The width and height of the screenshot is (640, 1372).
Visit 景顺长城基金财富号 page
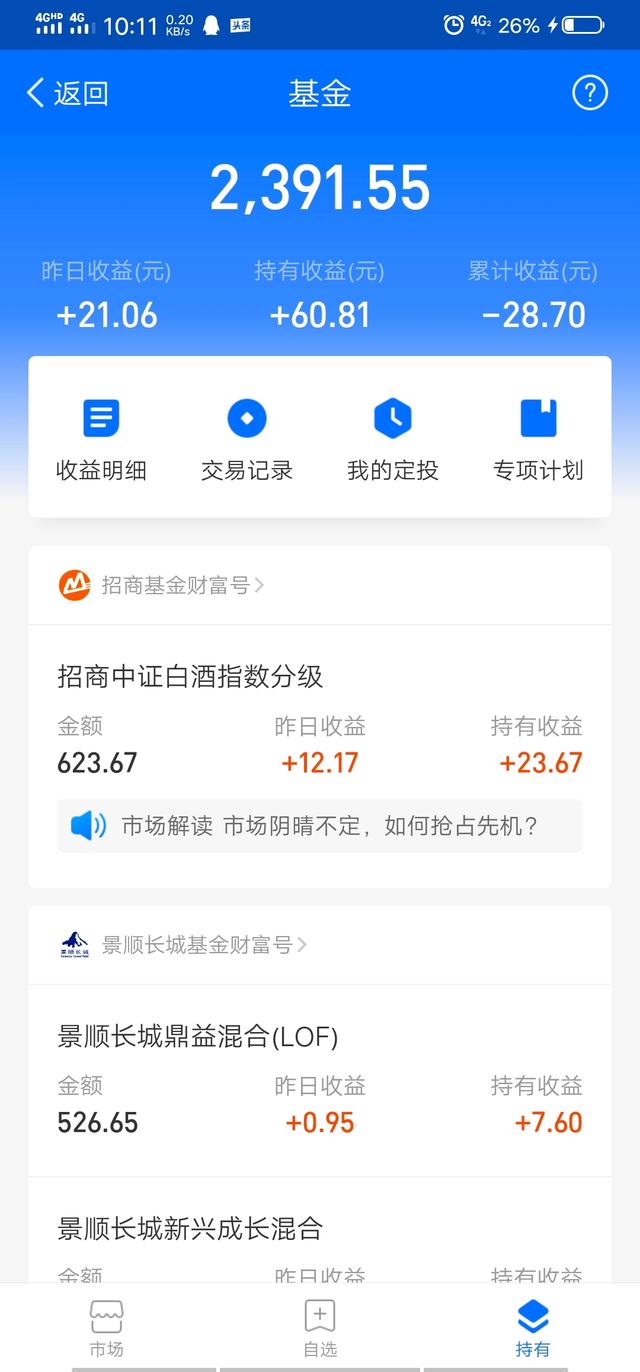tap(182, 944)
